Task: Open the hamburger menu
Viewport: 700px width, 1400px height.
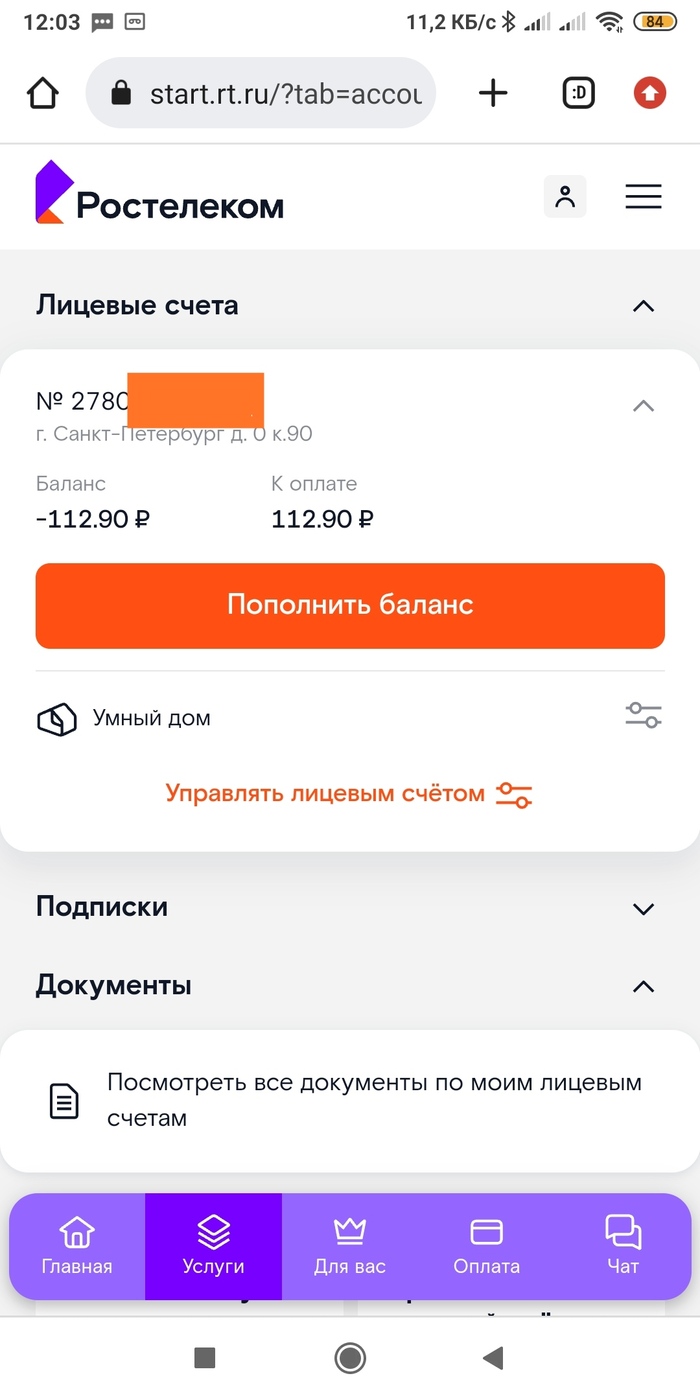Action: click(x=643, y=197)
